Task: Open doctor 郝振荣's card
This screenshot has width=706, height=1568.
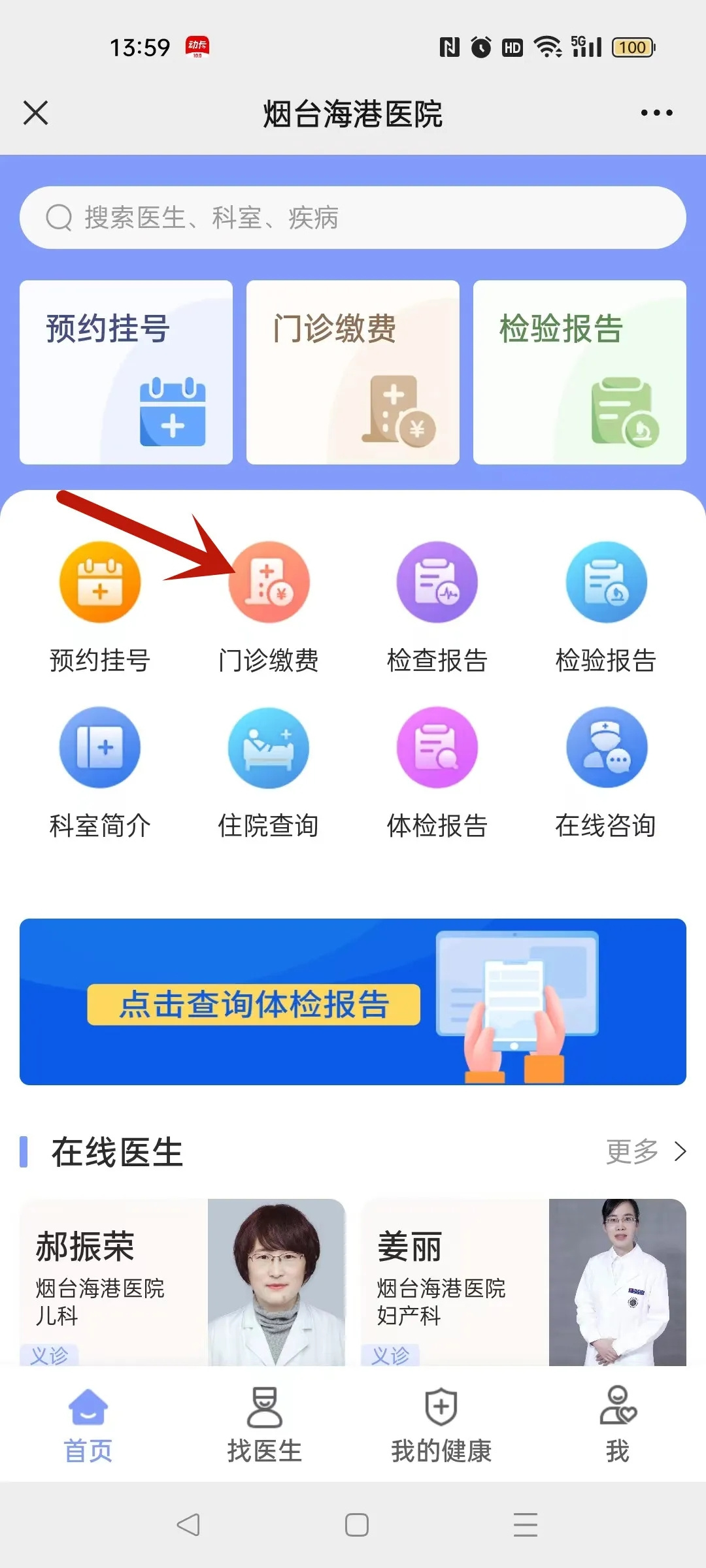Action: (182, 1282)
